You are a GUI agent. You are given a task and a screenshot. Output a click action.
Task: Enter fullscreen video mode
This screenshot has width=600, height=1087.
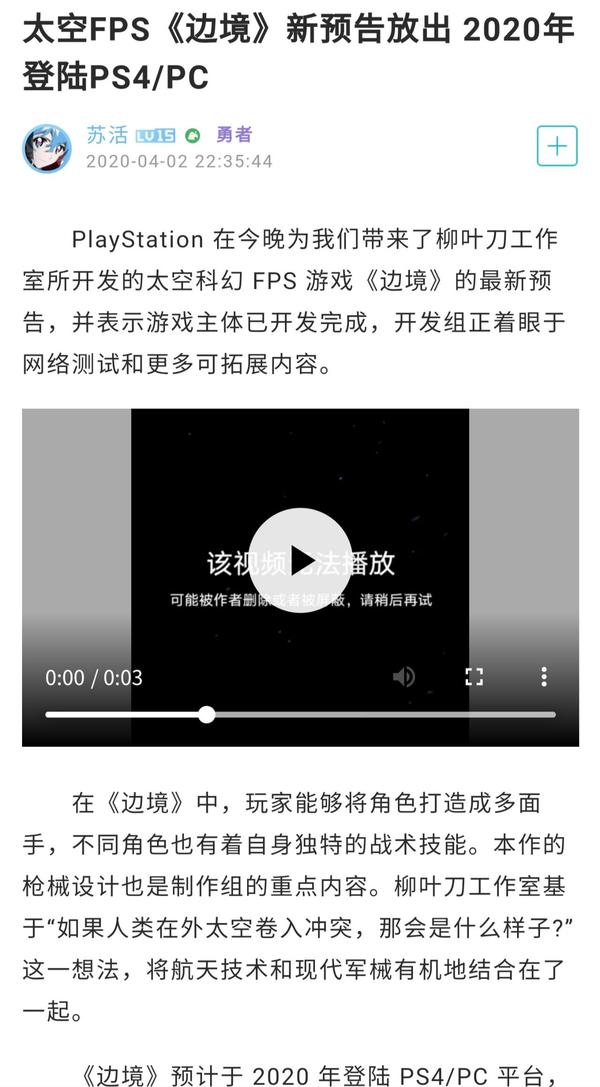[474, 677]
